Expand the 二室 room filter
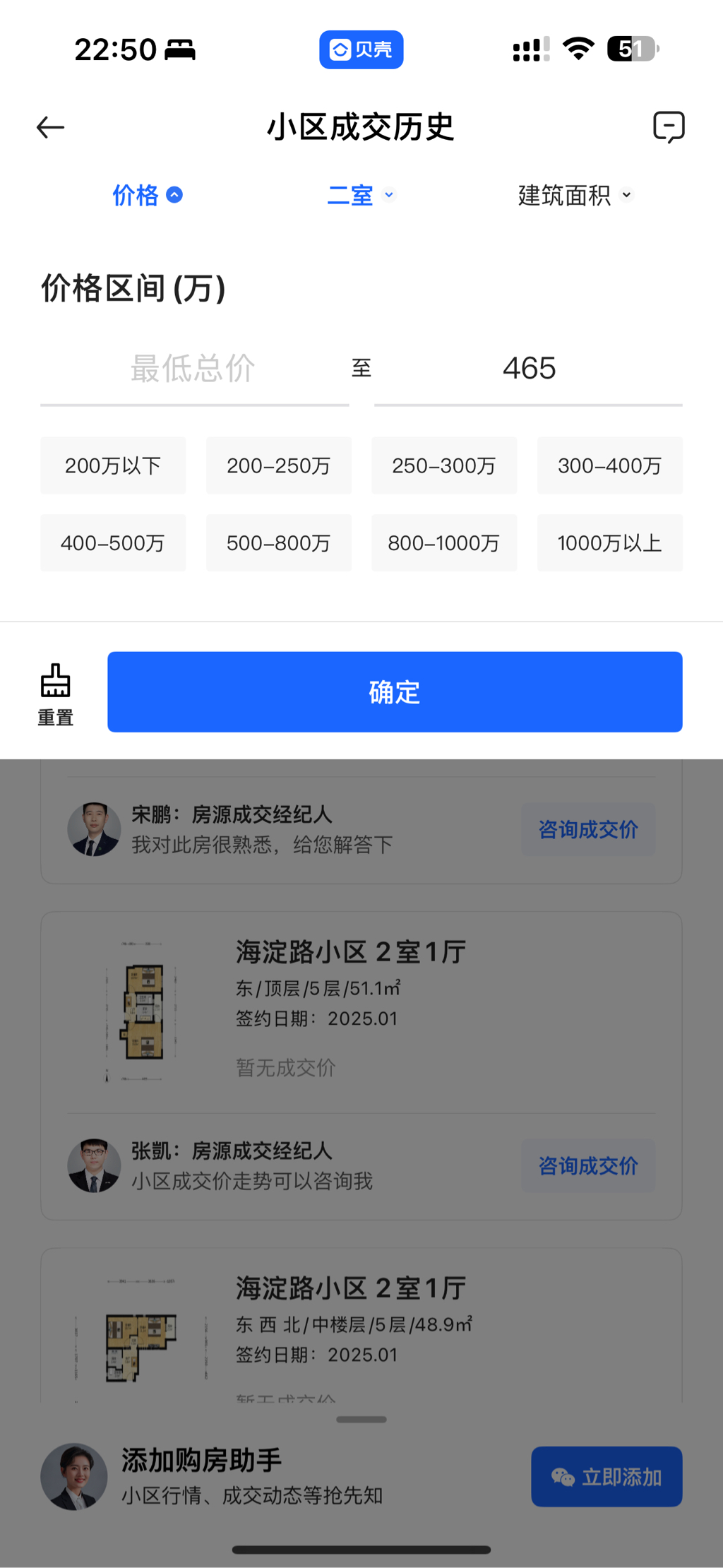 [x=361, y=195]
